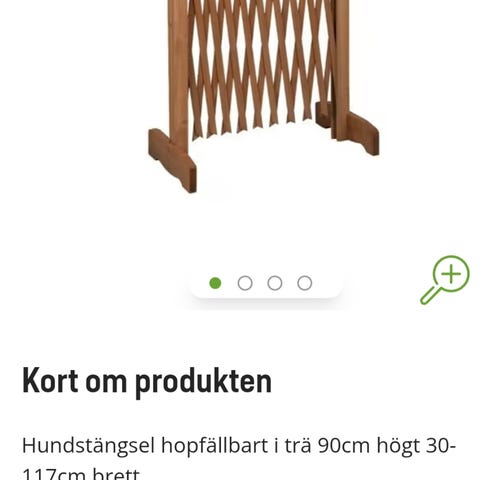
Task: Select the fourth image indicator dot
Action: coord(305,283)
